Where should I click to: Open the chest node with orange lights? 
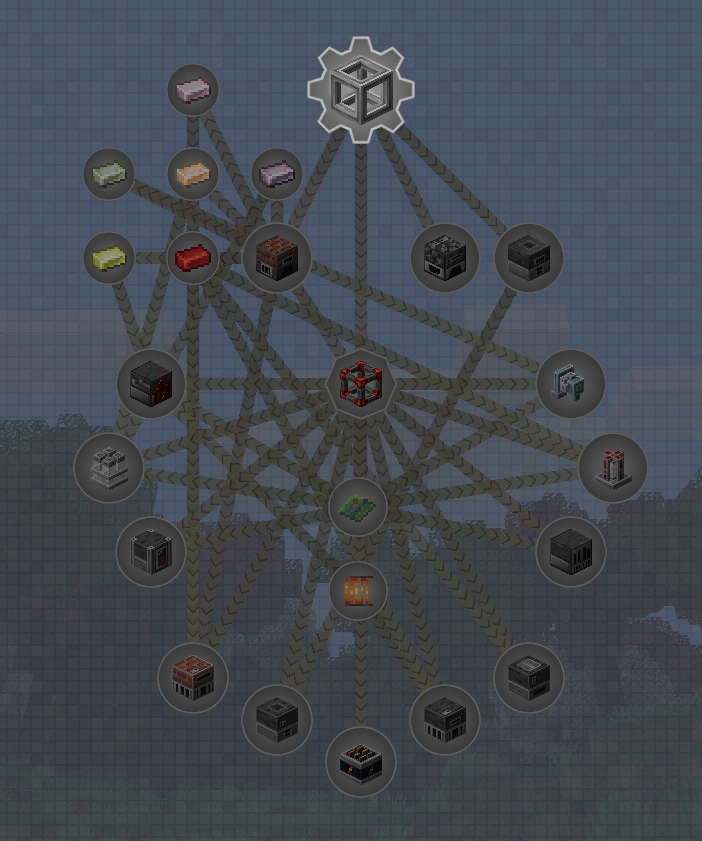point(361,762)
